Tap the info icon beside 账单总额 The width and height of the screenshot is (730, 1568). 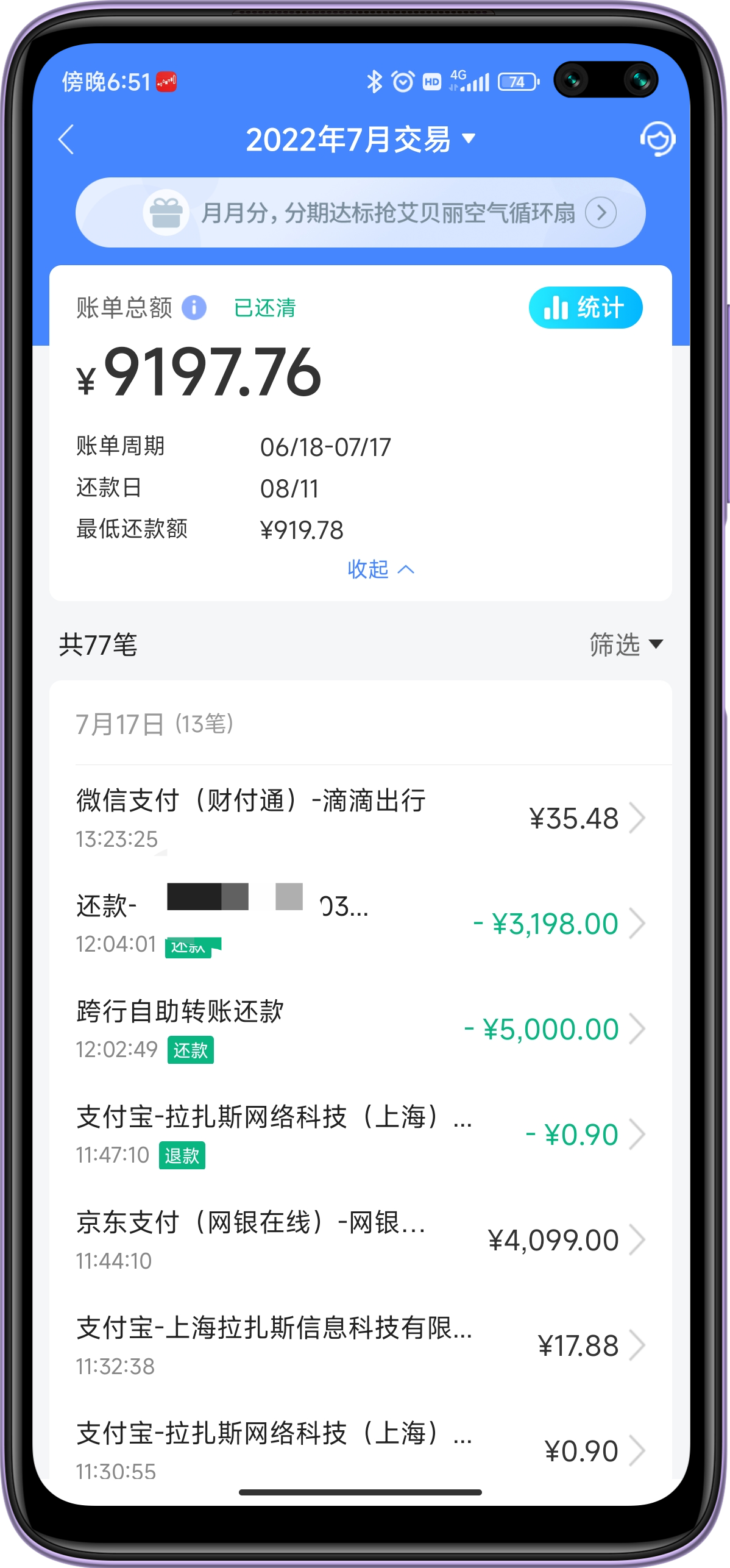tap(194, 308)
